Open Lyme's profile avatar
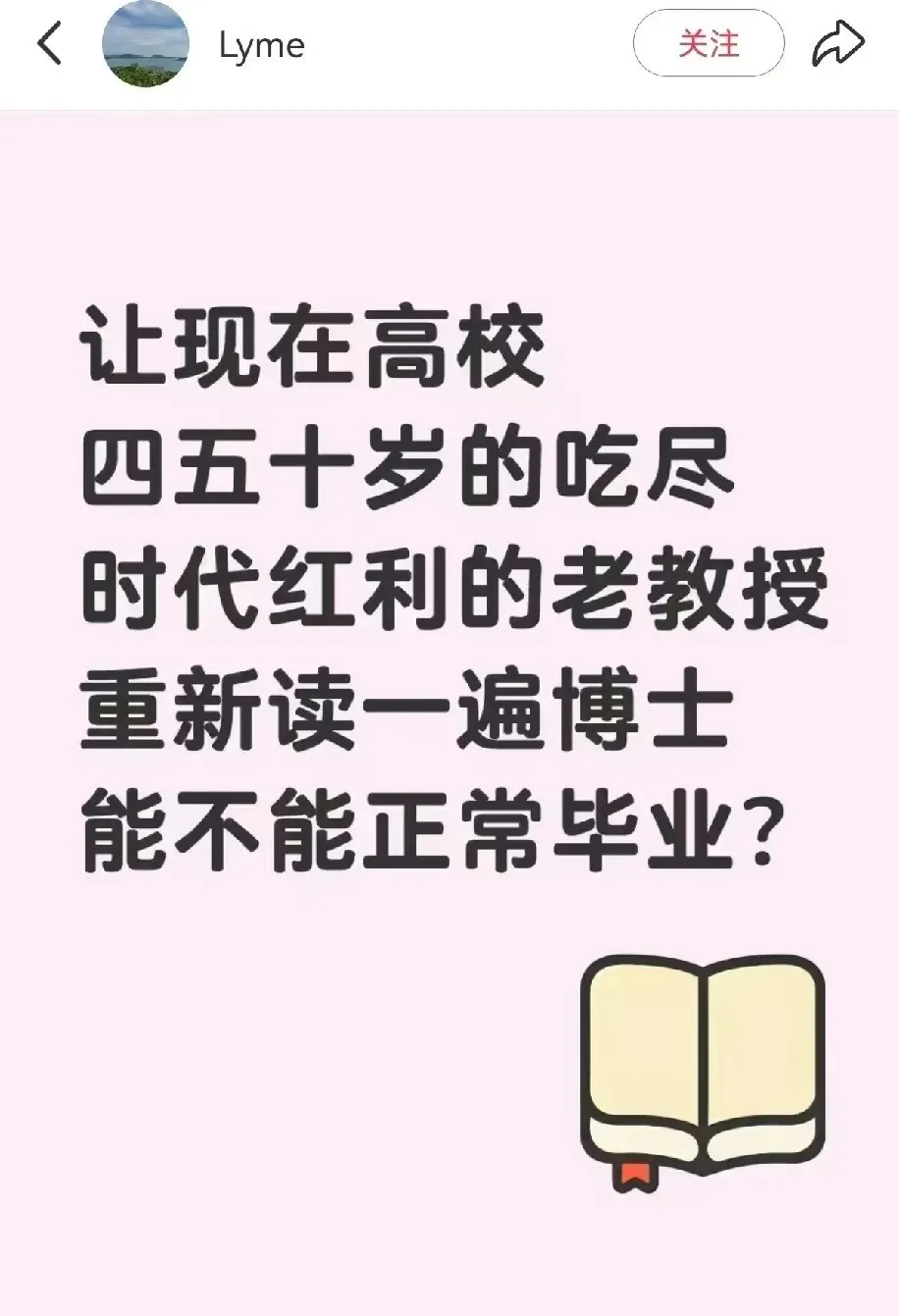899x1316 pixels. [x=146, y=45]
